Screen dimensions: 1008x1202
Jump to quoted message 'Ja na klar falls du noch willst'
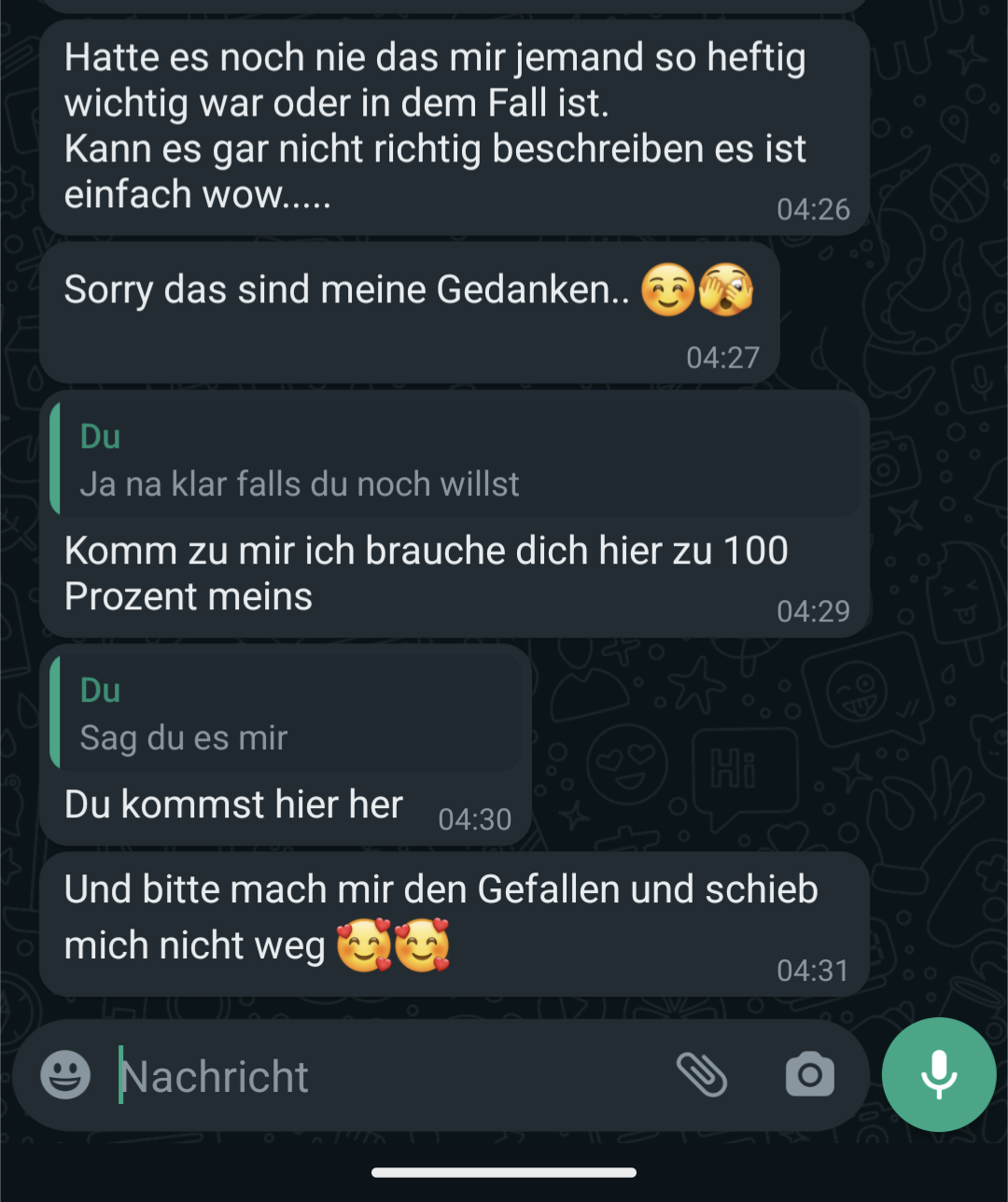tap(455, 460)
